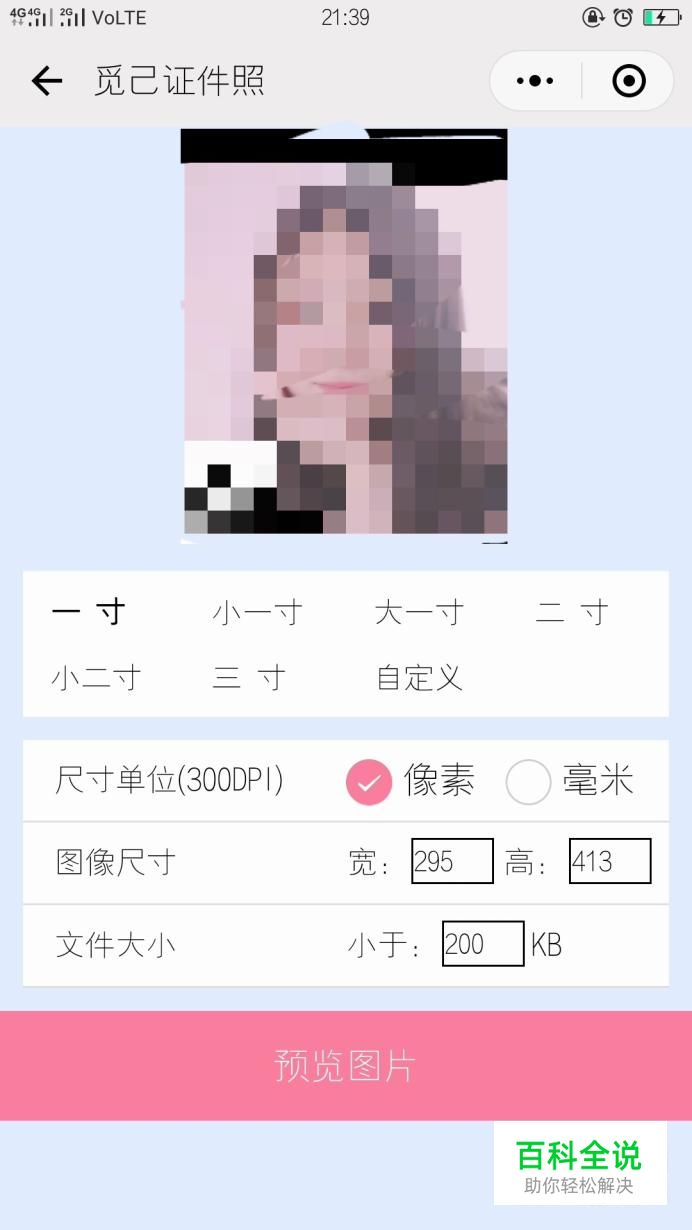Select 像素 as the size unit
Screen dimensions: 692x1230
(x=369, y=782)
